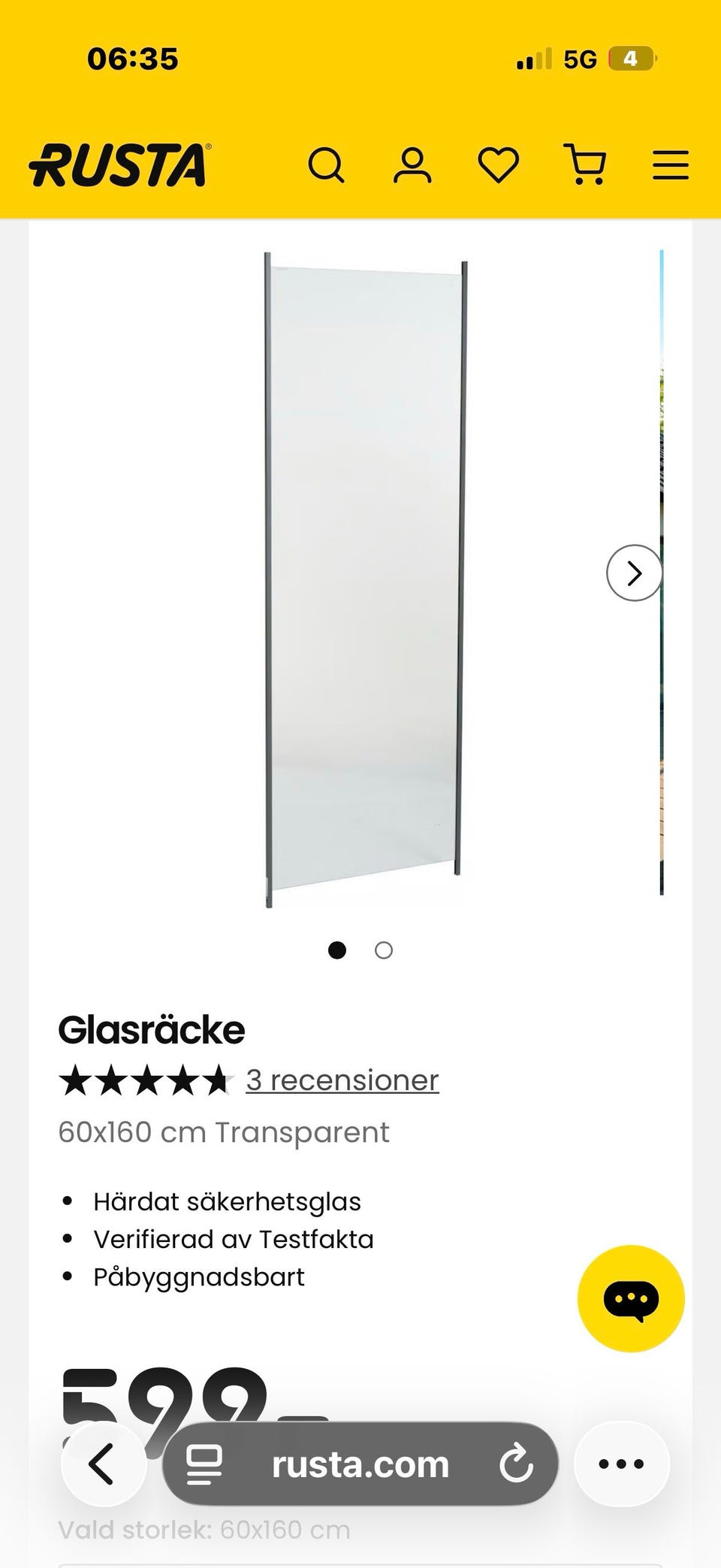Tap the 5G status indicator
The image size is (721, 1568).
pos(578,59)
